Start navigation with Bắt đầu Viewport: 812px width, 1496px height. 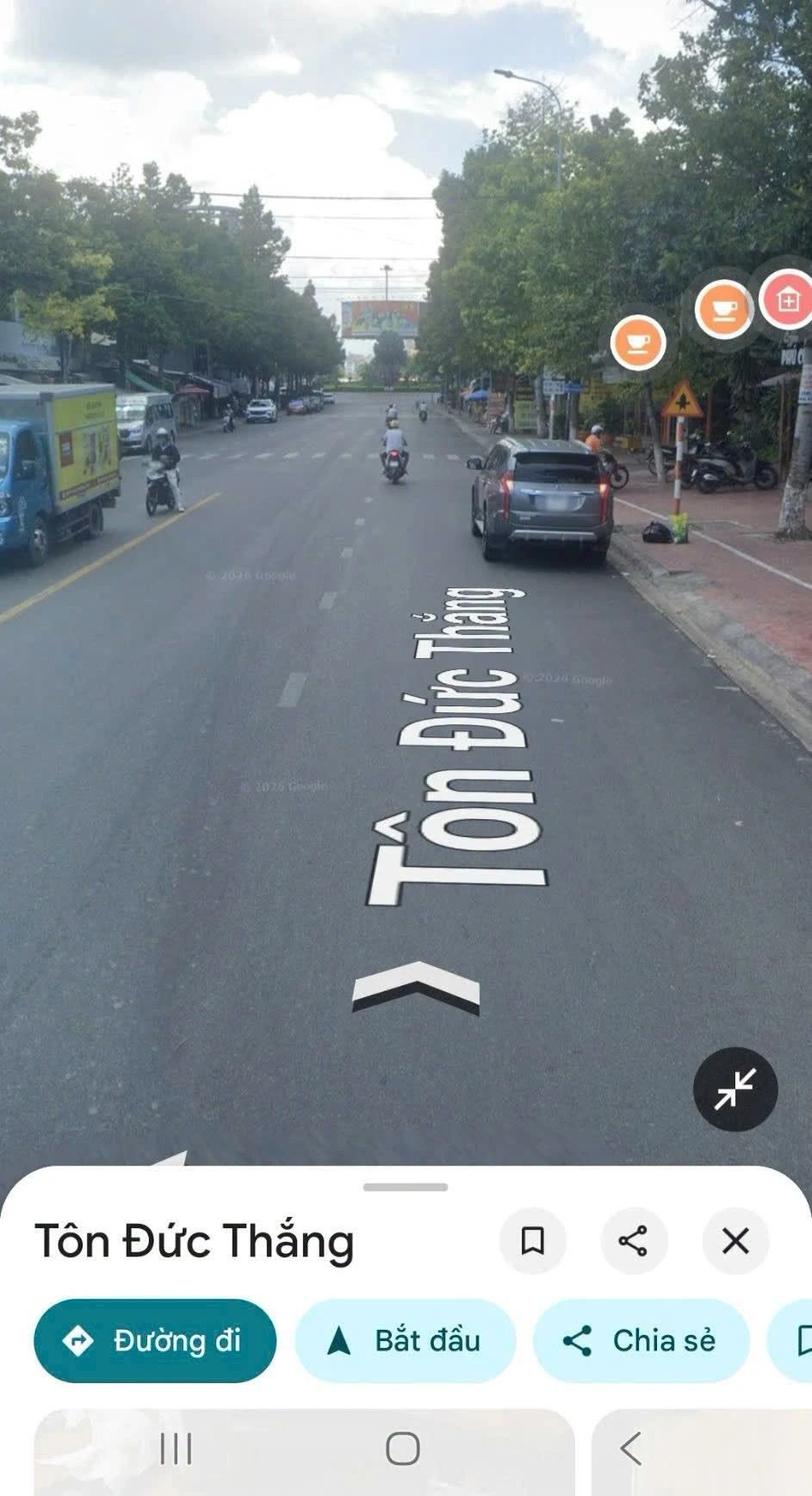click(x=406, y=1341)
